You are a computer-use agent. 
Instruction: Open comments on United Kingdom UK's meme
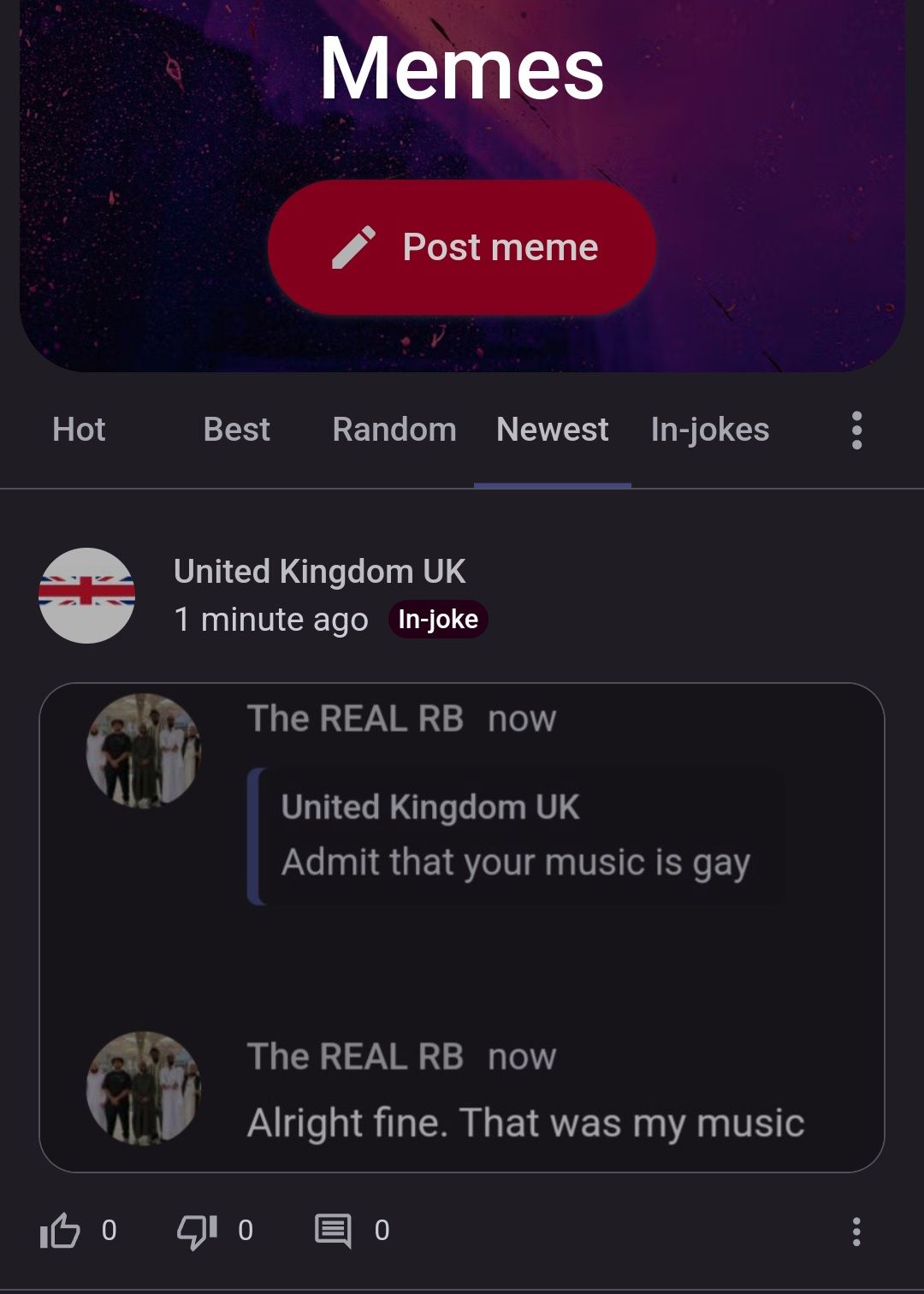pos(333,1232)
